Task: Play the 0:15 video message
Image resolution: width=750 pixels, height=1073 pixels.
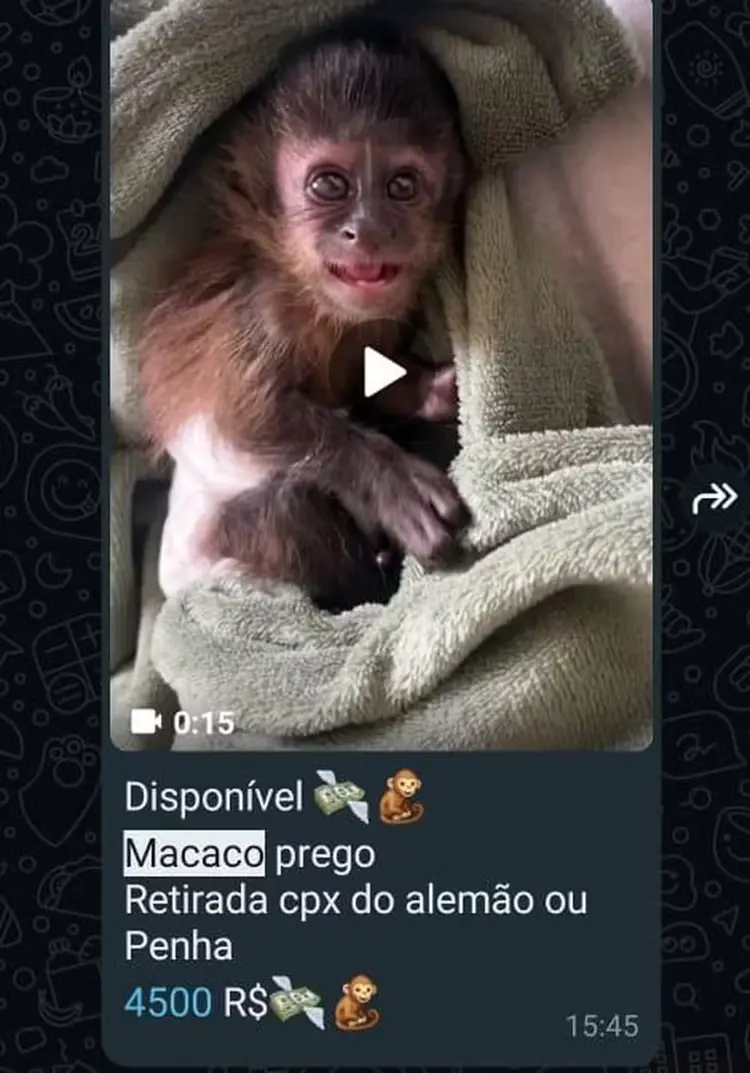Action: coord(383,372)
